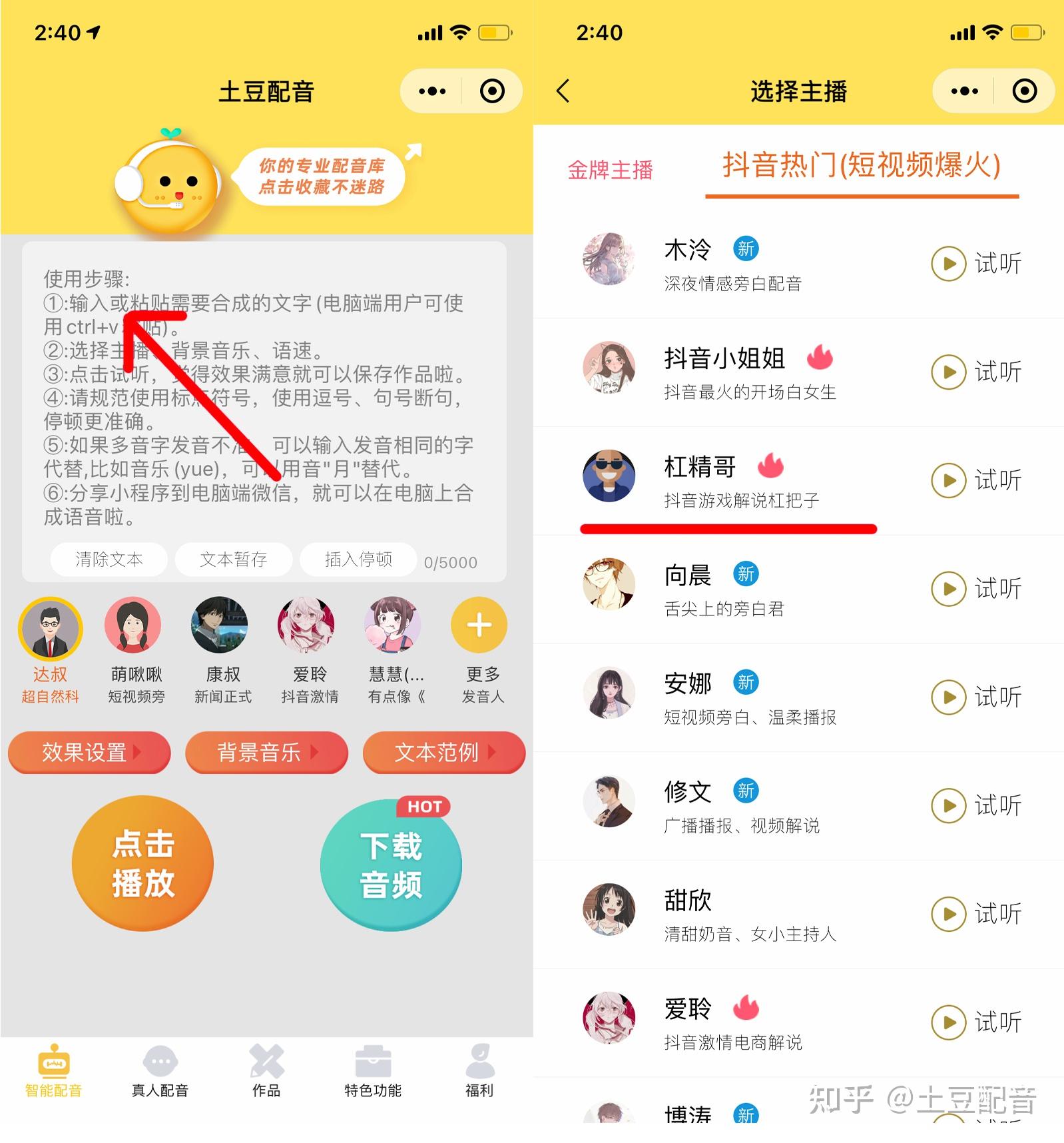Switch to the 真人配音 tab
Image resolution: width=1064 pixels, height=1143 pixels.
[x=160, y=1071]
